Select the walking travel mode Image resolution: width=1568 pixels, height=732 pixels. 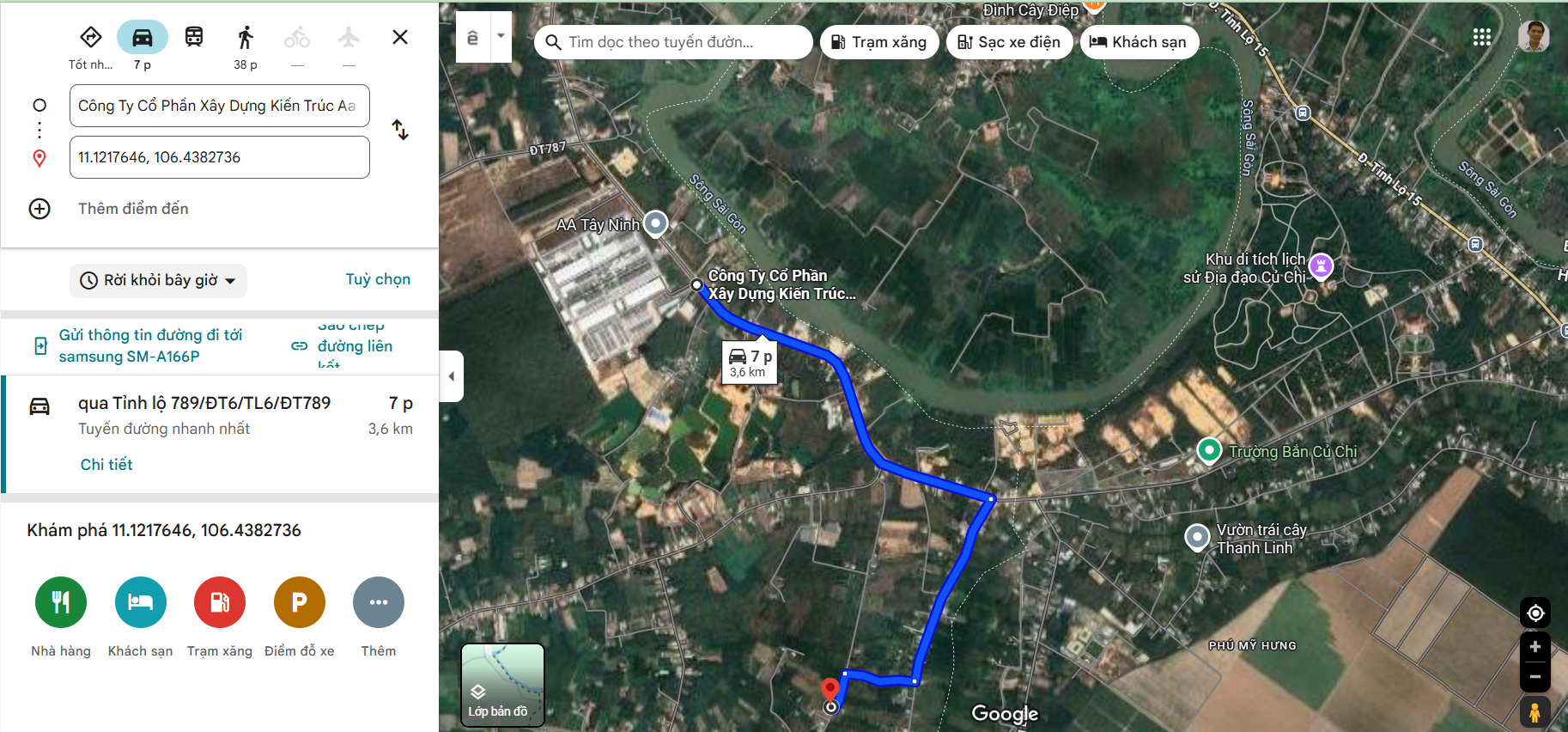[246, 38]
